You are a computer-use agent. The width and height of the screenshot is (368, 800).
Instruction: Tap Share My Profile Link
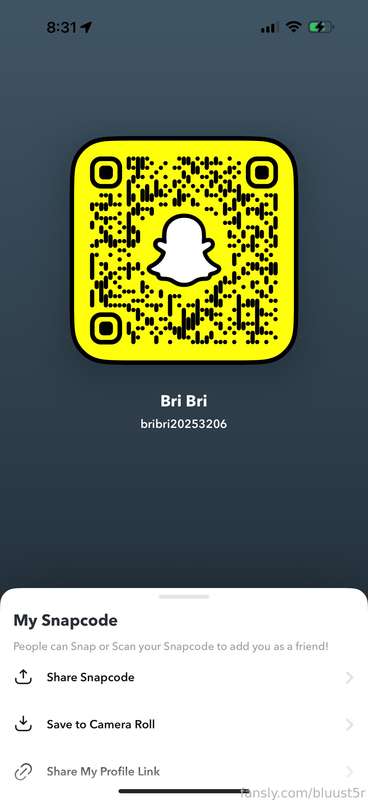click(184, 771)
